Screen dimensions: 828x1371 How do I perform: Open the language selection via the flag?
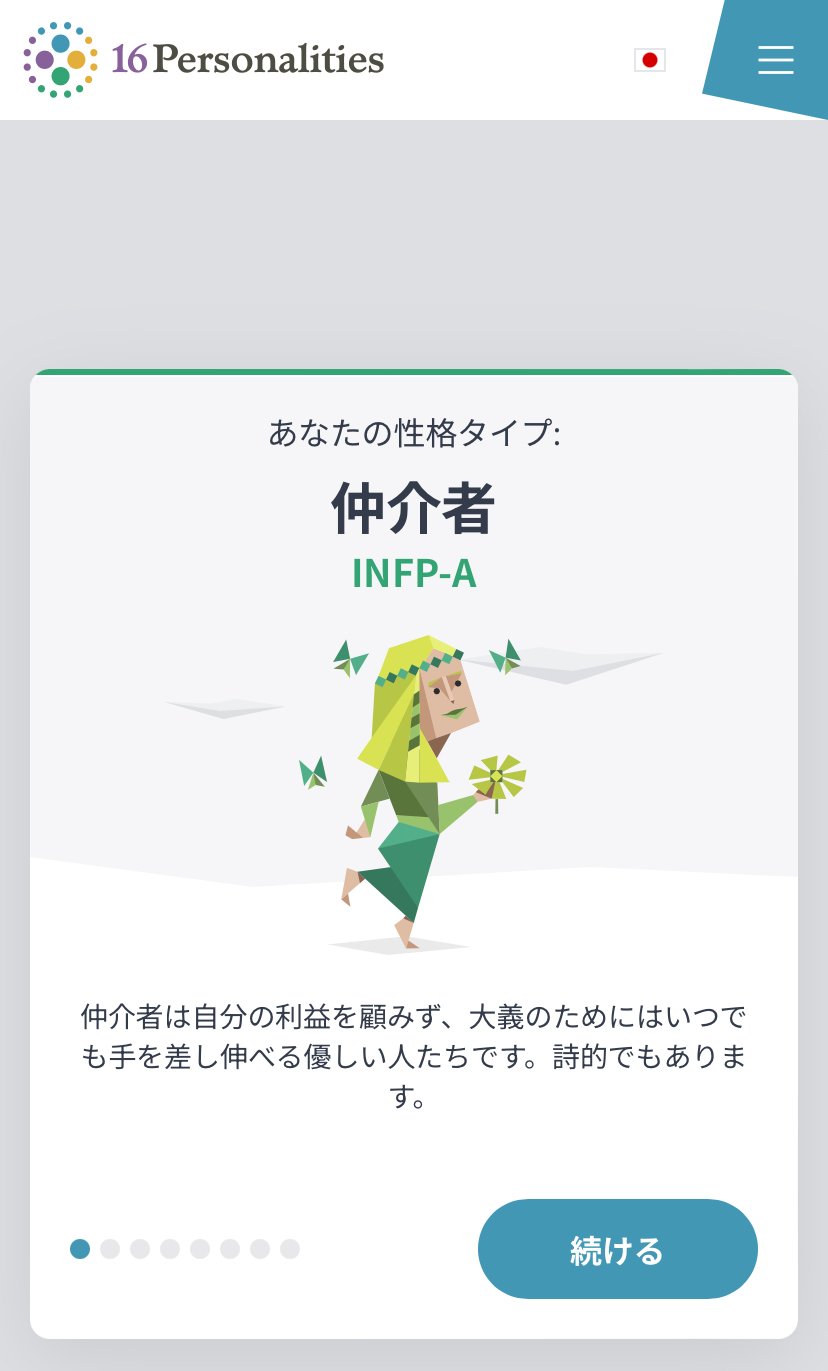point(651,60)
